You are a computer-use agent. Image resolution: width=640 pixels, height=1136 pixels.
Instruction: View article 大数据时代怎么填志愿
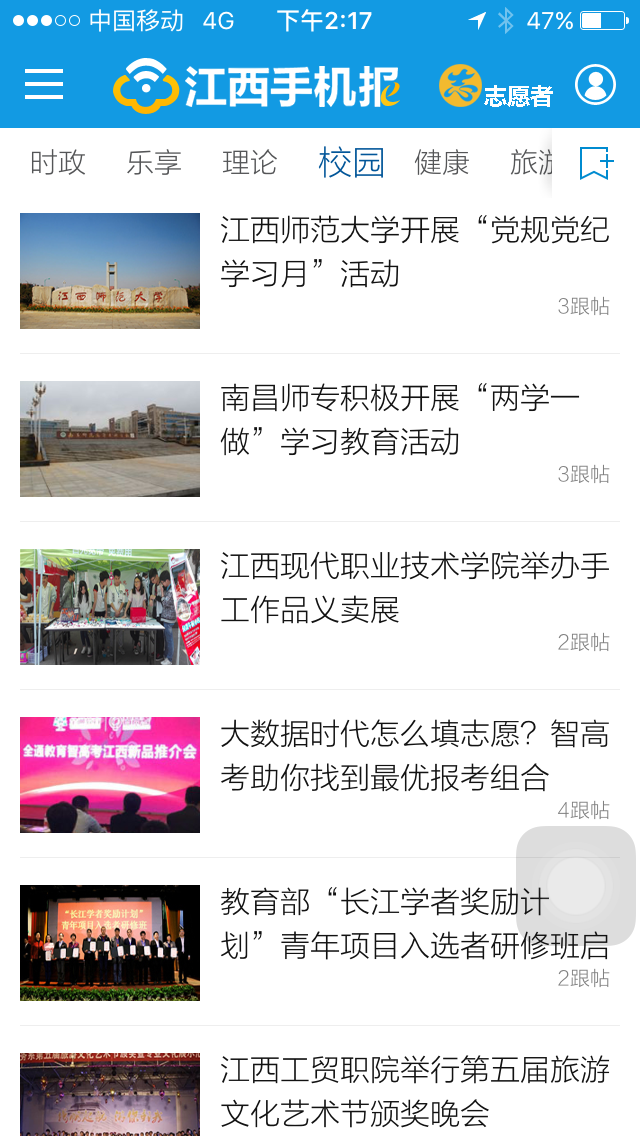(x=414, y=756)
